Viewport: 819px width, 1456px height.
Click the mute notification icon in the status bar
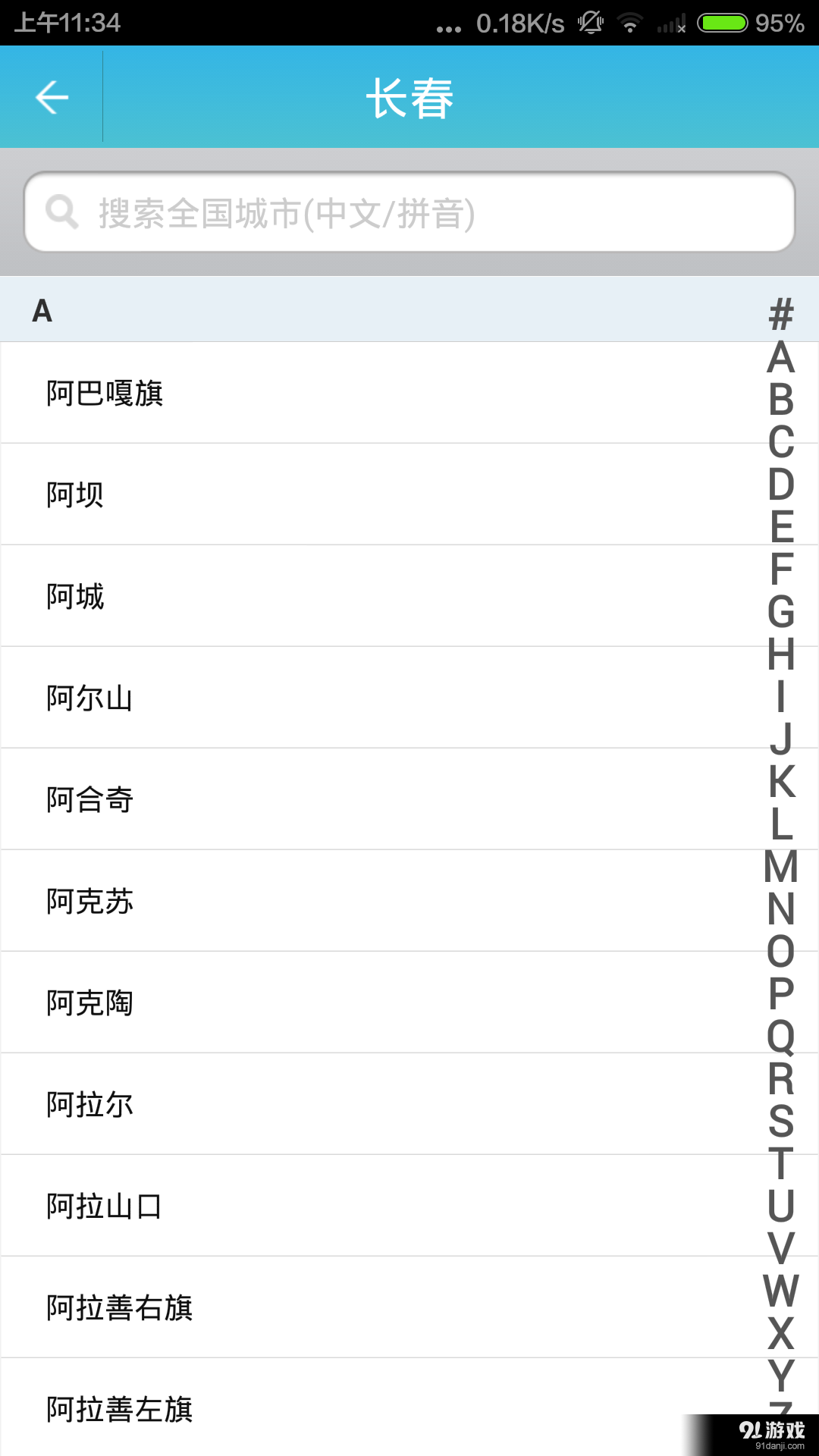(x=591, y=23)
